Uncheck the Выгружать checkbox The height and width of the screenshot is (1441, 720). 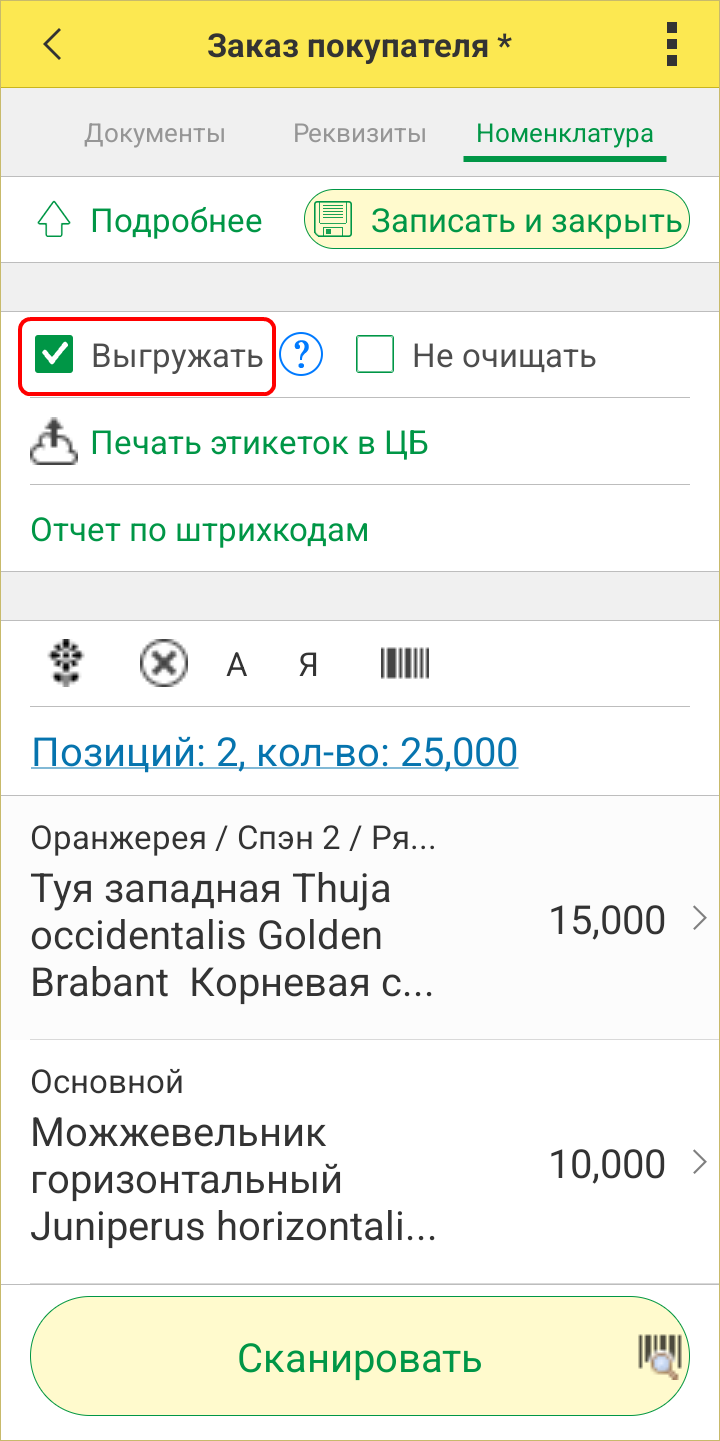click(x=53, y=355)
